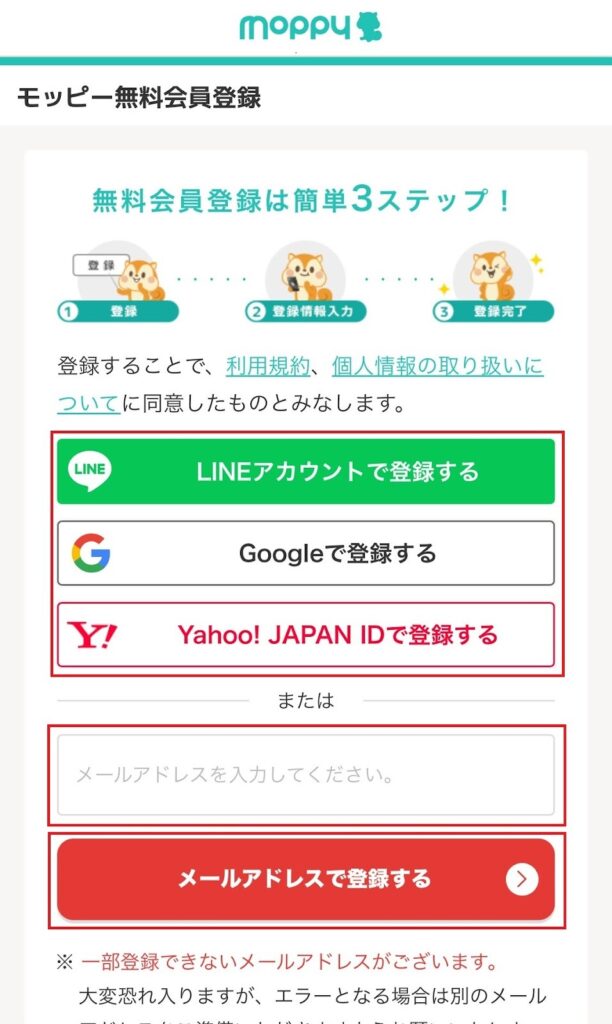Open the 利用規約 link
The height and width of the screenshot is (1024, 612).
[268, 366]
